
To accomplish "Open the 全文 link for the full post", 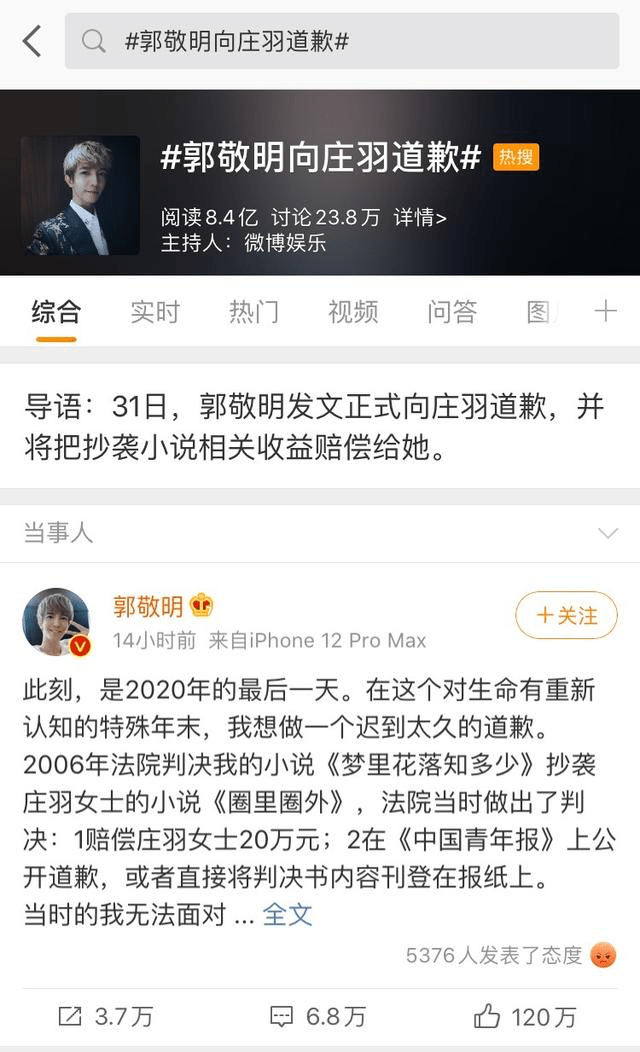I will click(288, 913).
